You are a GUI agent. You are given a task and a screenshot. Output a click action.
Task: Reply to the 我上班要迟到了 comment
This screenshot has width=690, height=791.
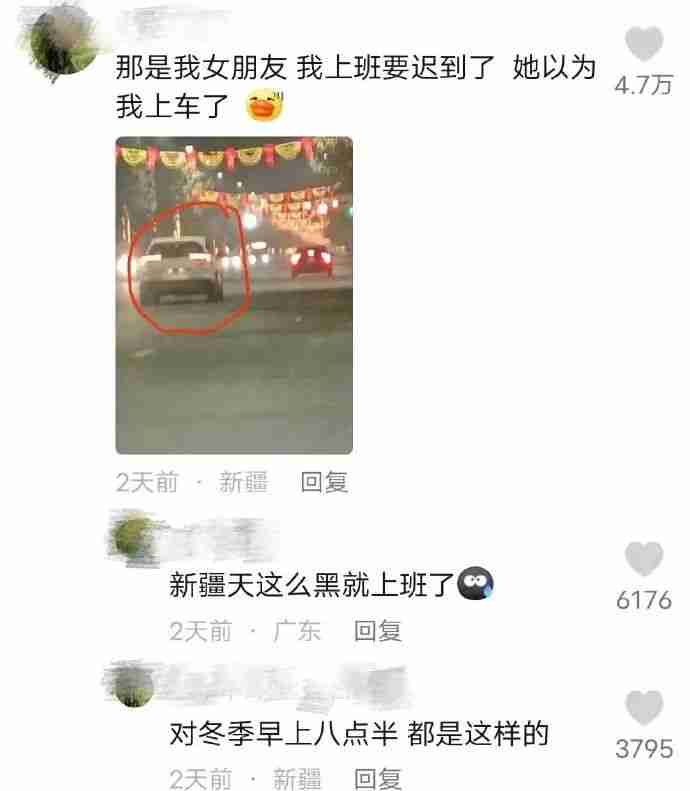324,482
